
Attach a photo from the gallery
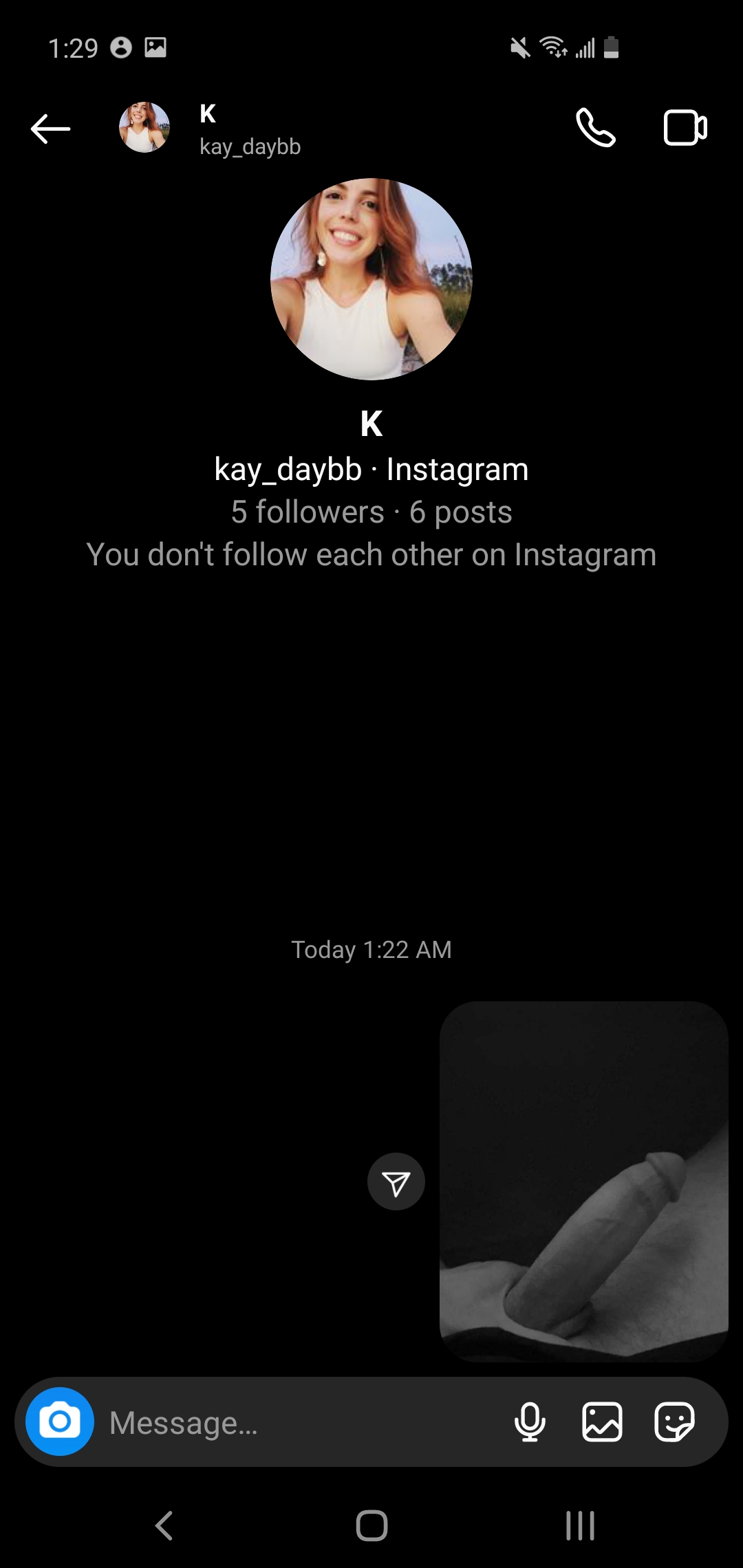pos(602,1422)
